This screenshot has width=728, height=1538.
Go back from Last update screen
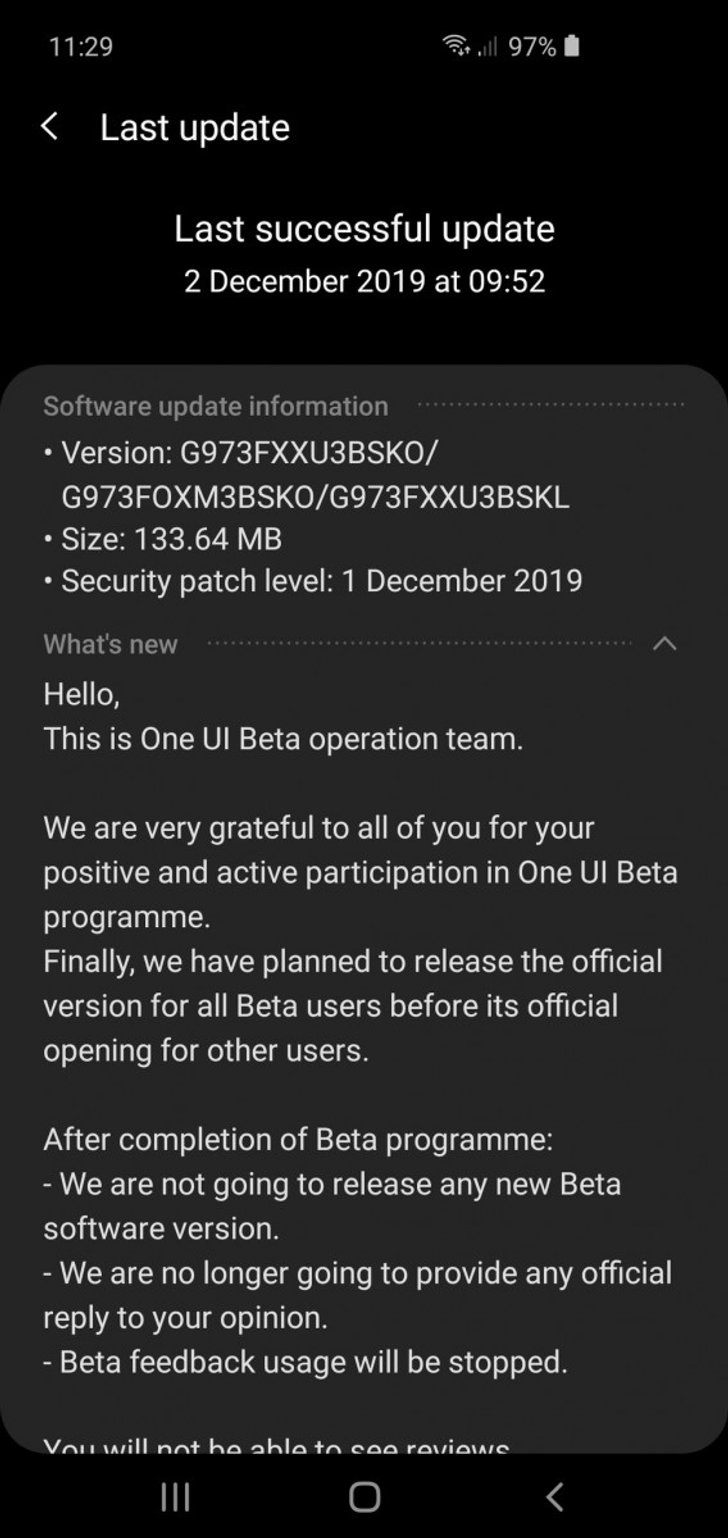pos(49,127)
